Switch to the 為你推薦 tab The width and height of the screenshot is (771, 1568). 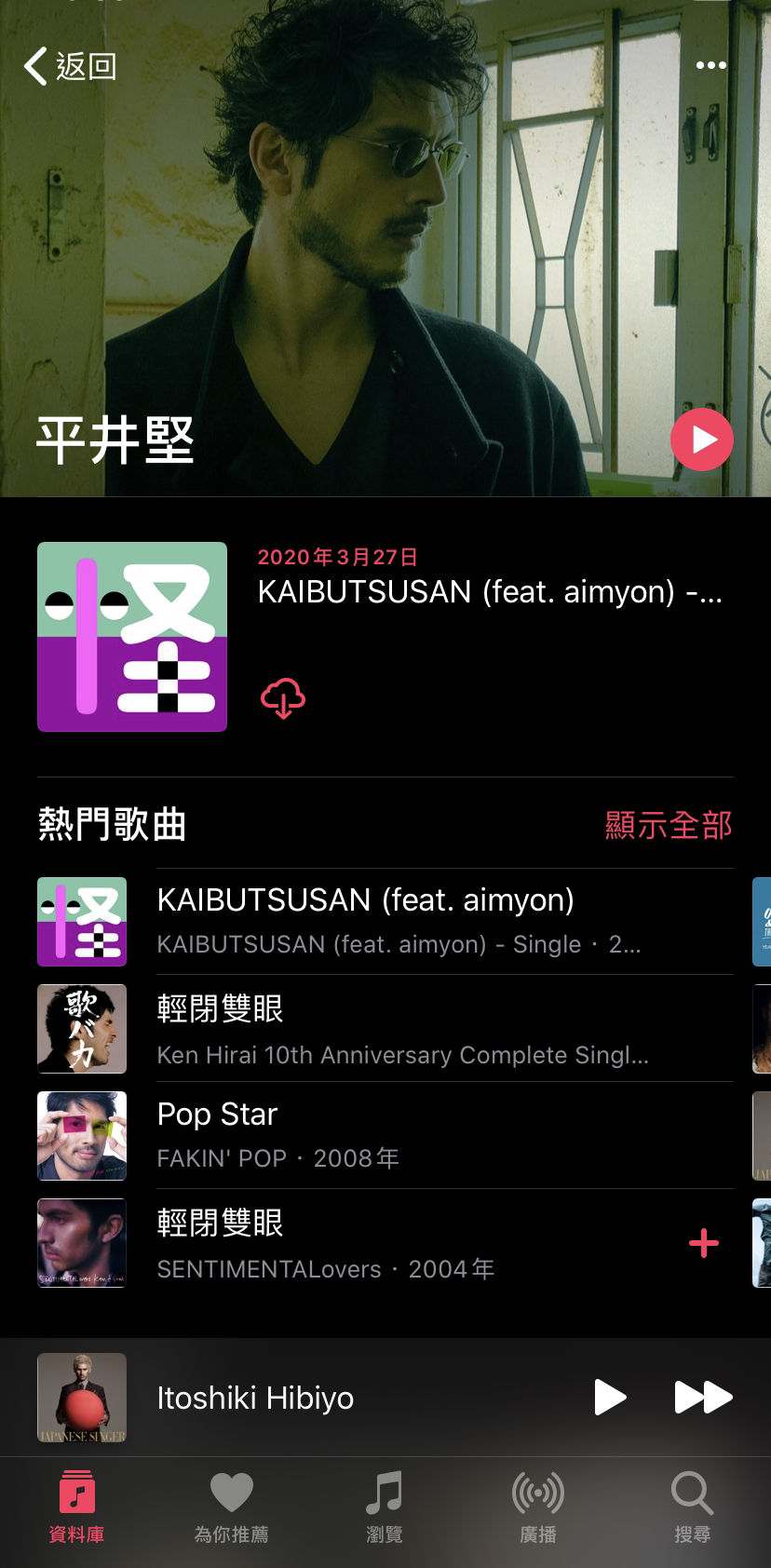coord(231,1508)
